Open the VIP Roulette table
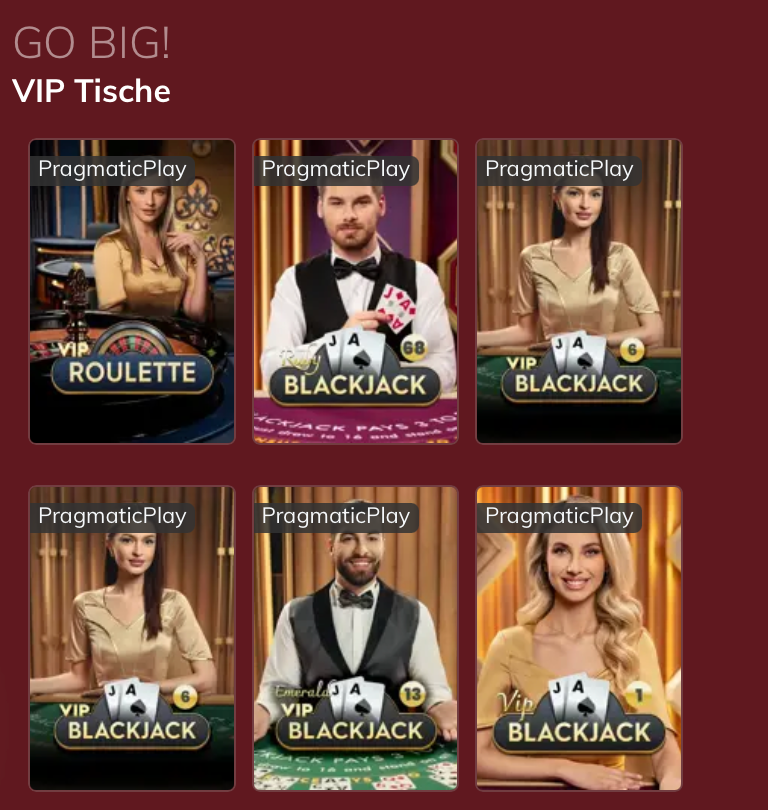This screenshot has height=810, width=768. coord(132,291)
